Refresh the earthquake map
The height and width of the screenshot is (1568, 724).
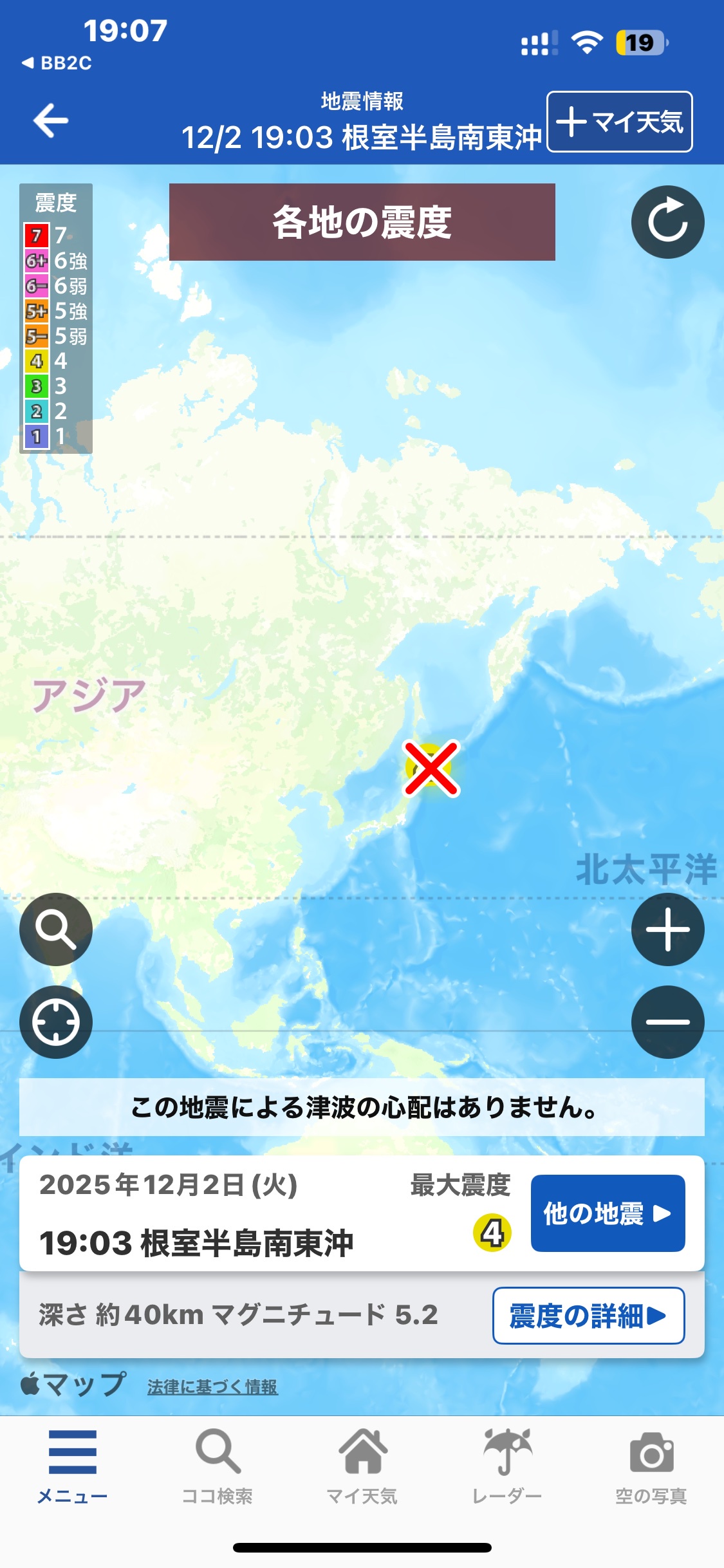(667, 222)
